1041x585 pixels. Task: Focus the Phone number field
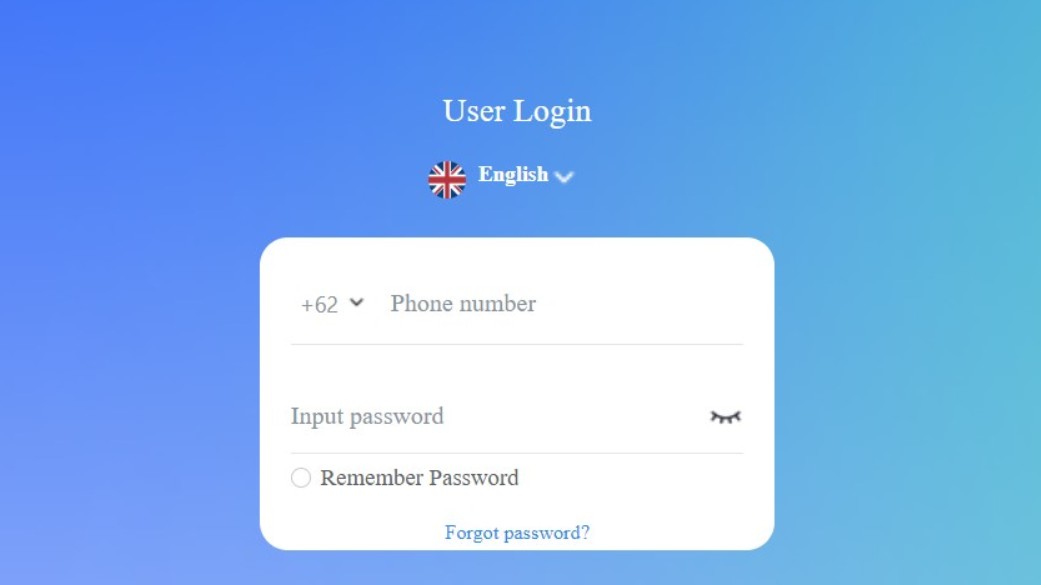pyautogui.click(x=560, y=304)
